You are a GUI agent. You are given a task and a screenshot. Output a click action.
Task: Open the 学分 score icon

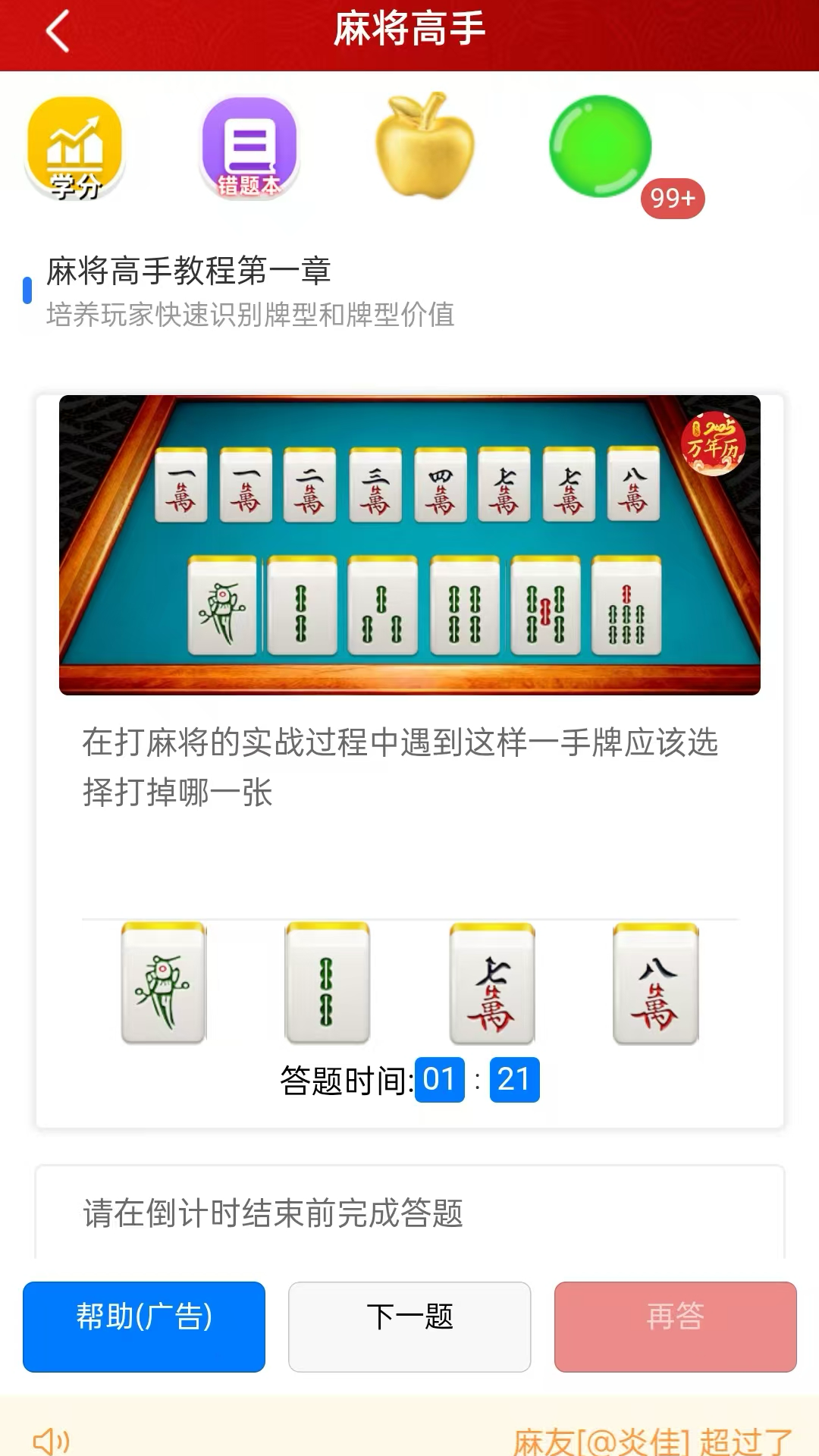click(74, 148)
